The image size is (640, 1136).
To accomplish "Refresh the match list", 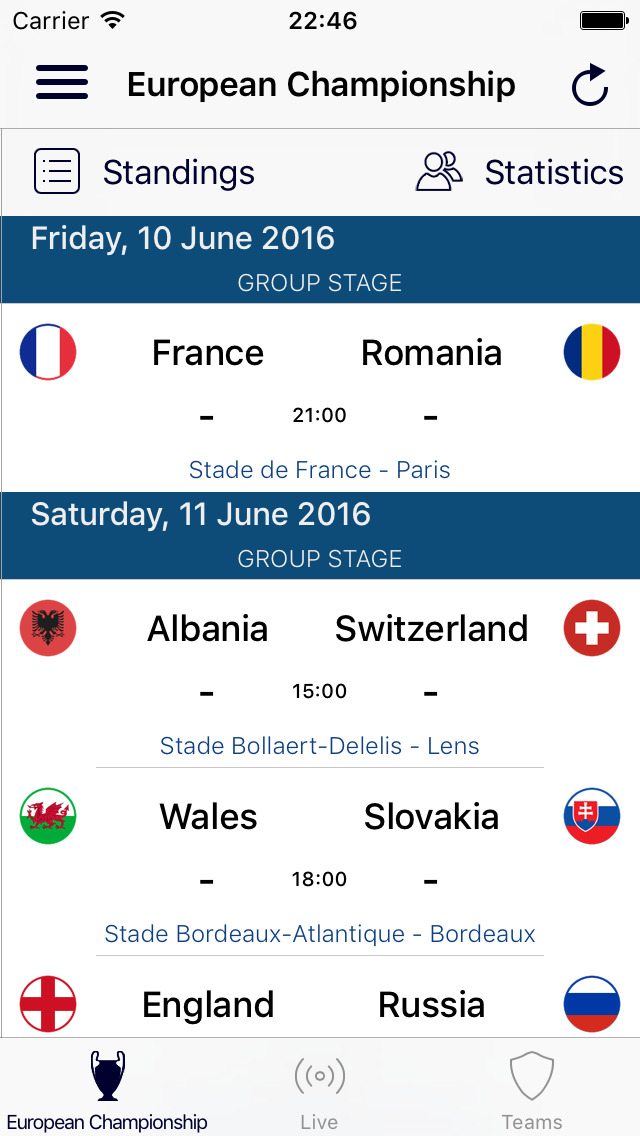I will coord(590,85).
